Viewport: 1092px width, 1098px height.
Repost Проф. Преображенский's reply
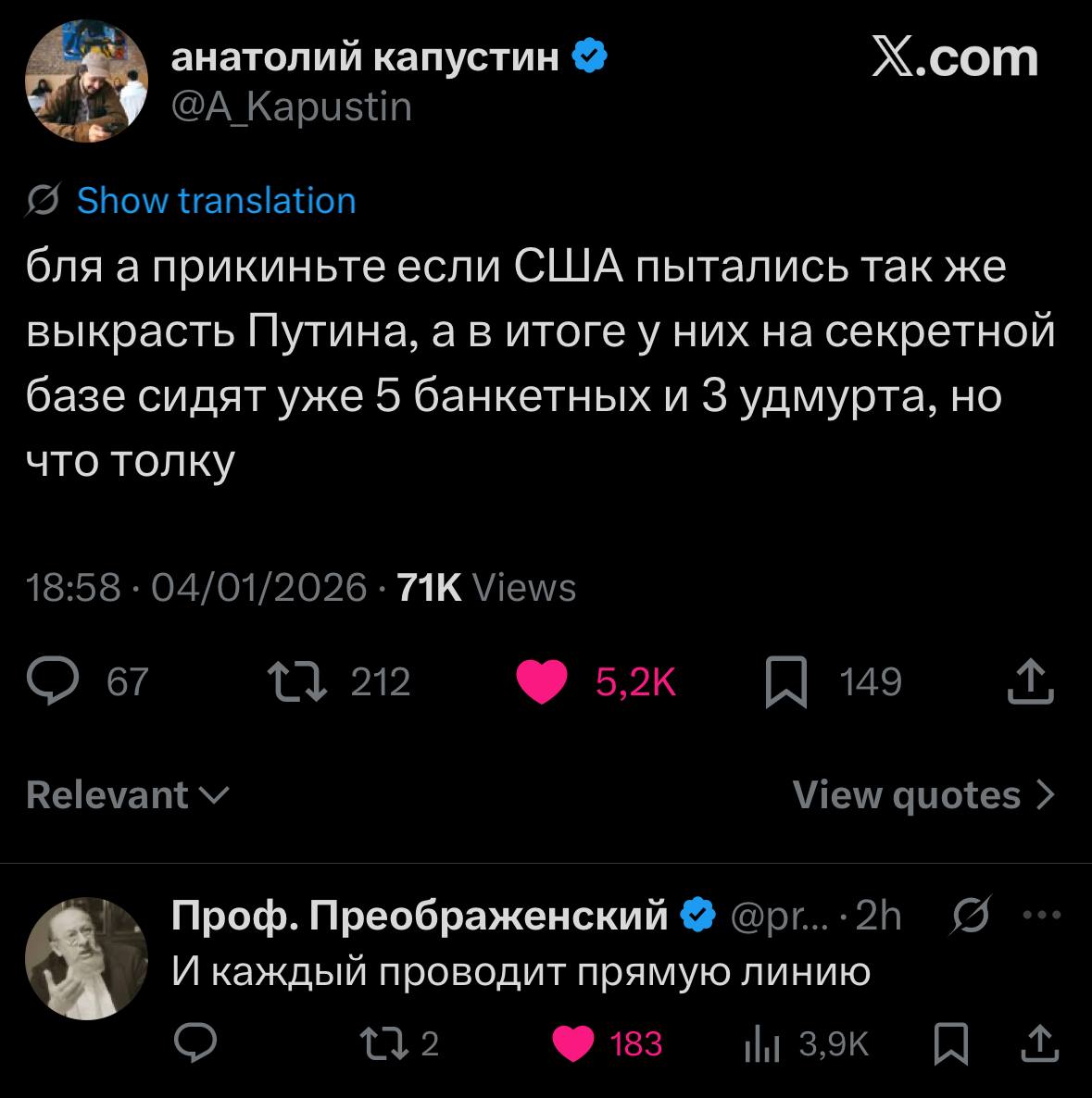tap(380, 1044)
